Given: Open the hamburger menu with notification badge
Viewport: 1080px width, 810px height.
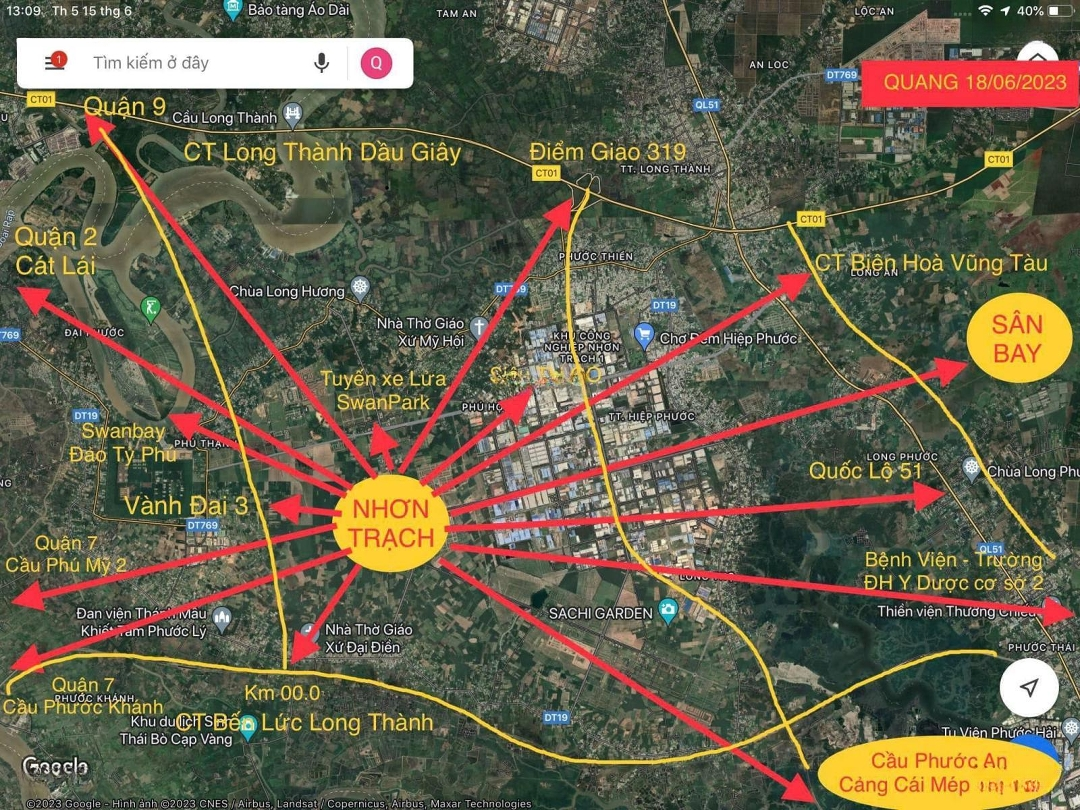Looking at the screenshot, I should point(54,63).
